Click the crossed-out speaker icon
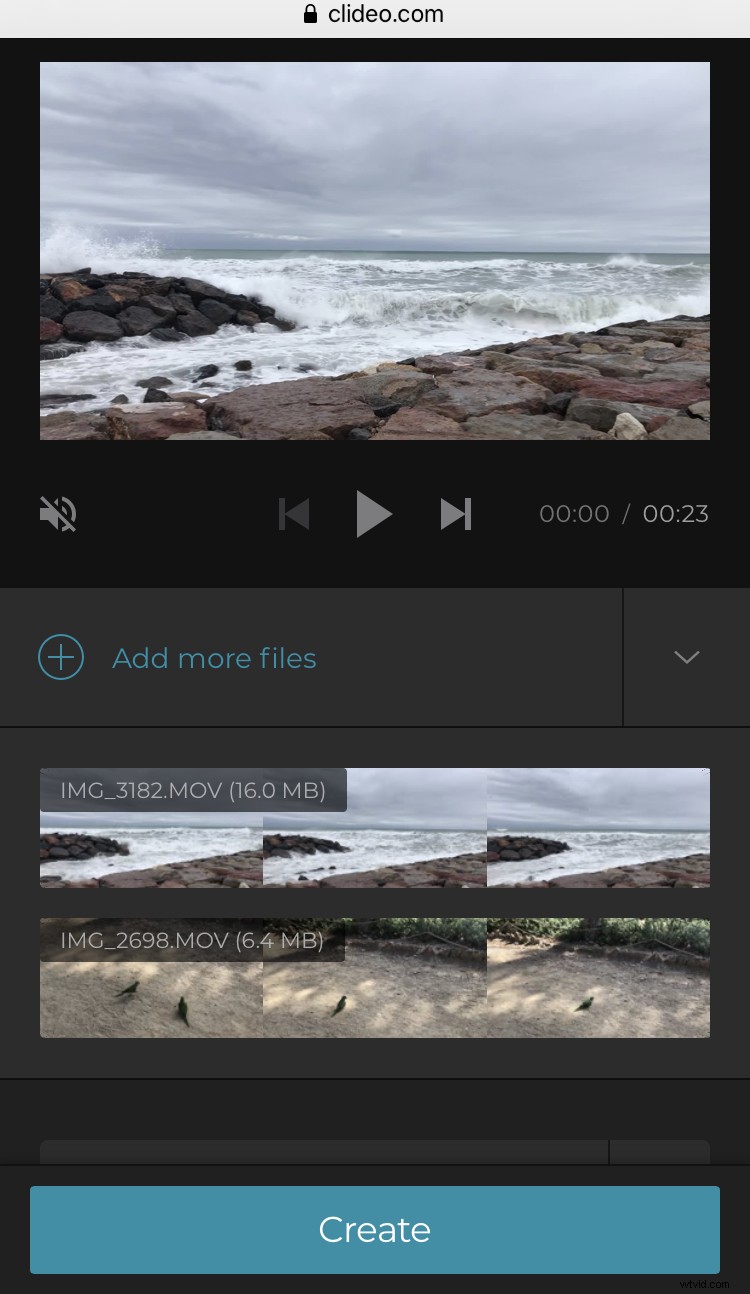The width and height of the screenshot is (750, 1294). (57, 513)
